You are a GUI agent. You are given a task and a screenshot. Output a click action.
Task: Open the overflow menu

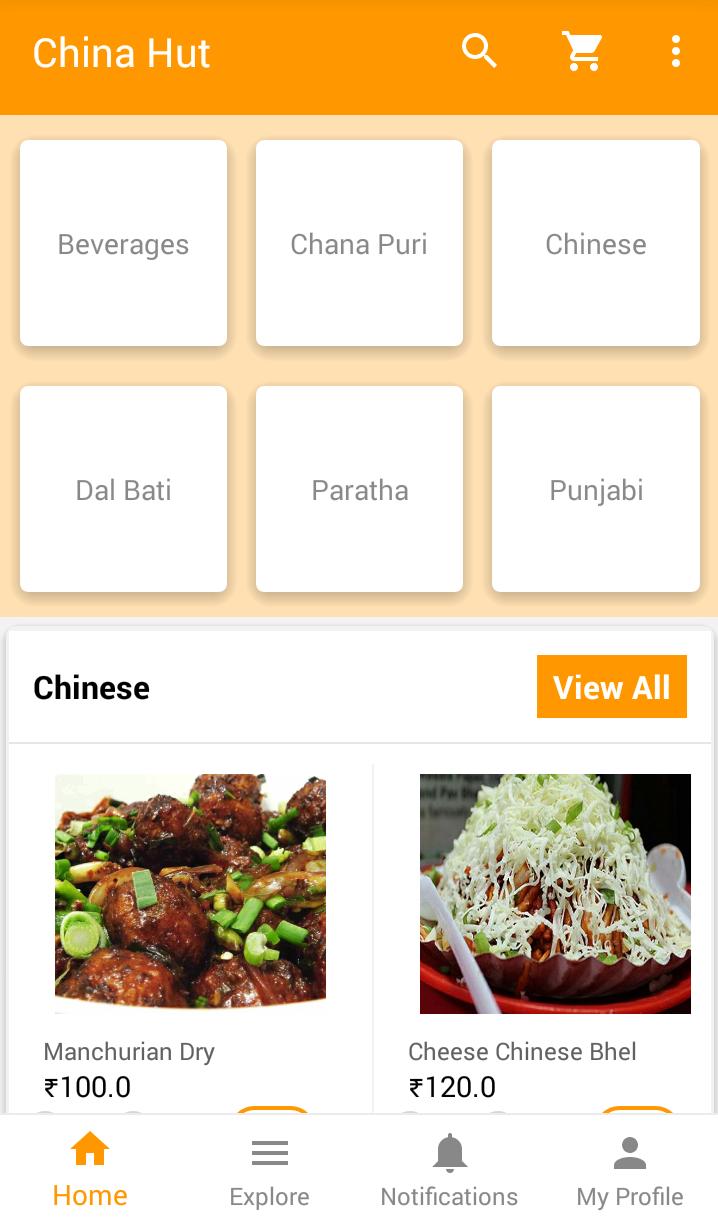pos(676,51)
